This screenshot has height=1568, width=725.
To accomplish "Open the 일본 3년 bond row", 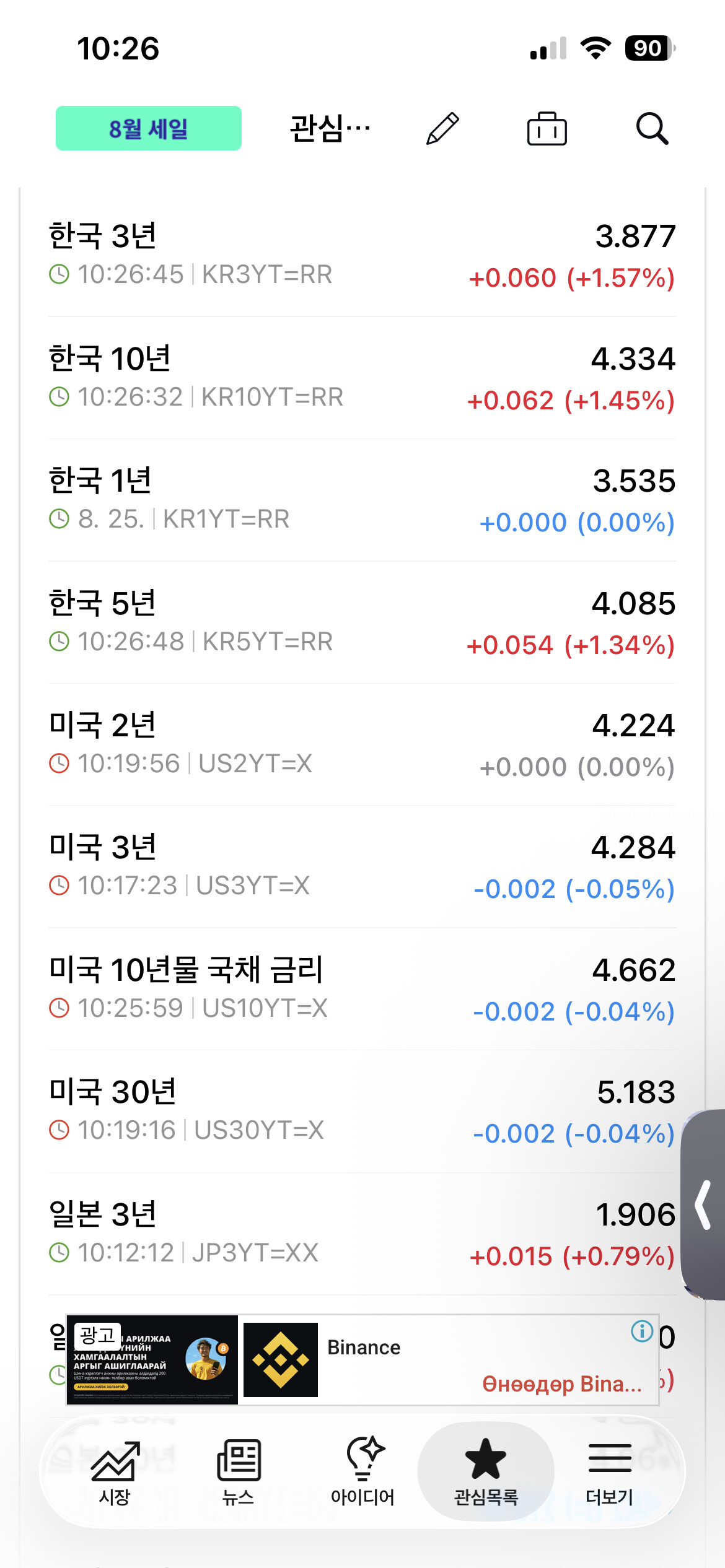I will point(362,1234).
